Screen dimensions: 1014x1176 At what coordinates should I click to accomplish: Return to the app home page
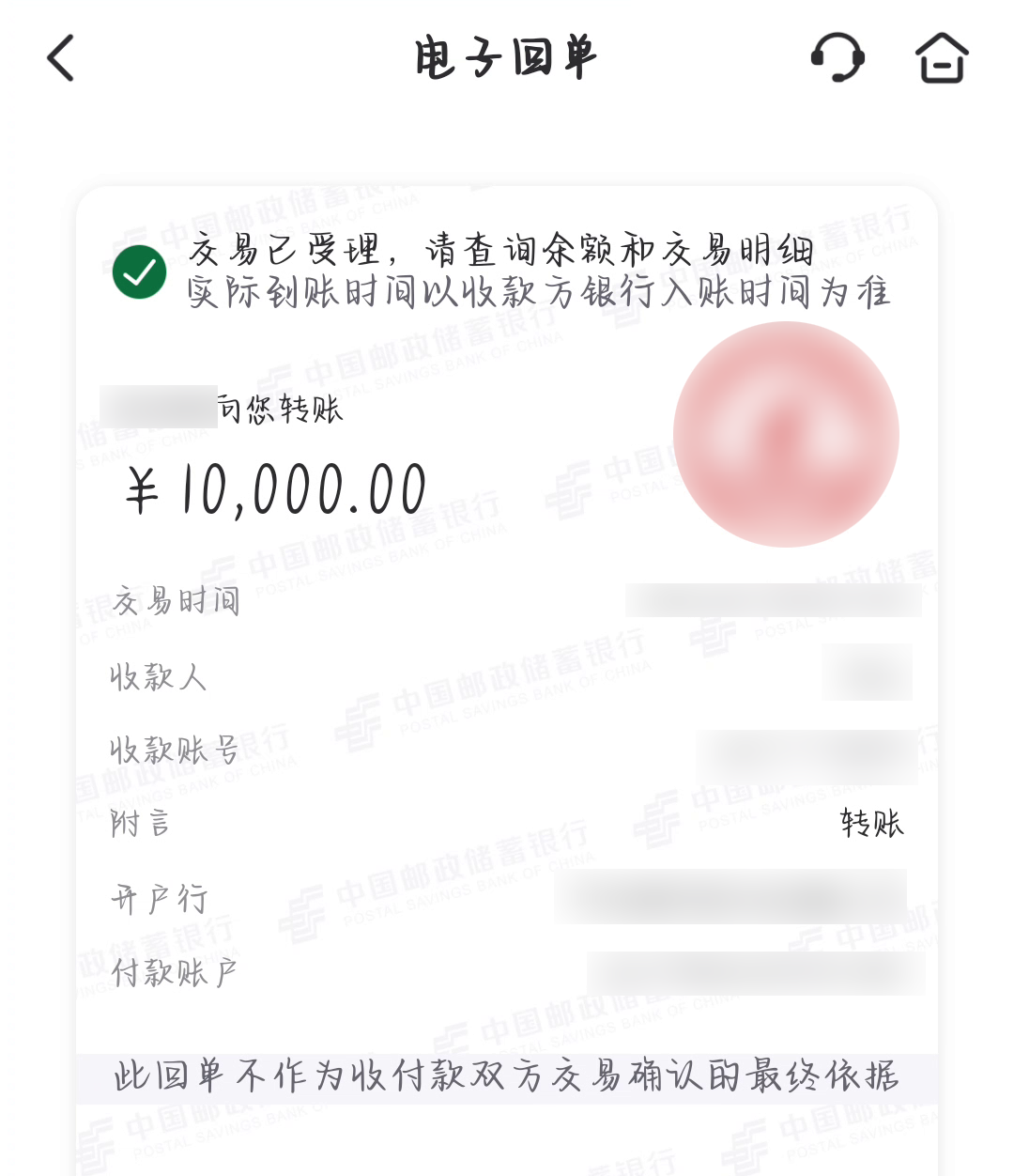(941, 58)
